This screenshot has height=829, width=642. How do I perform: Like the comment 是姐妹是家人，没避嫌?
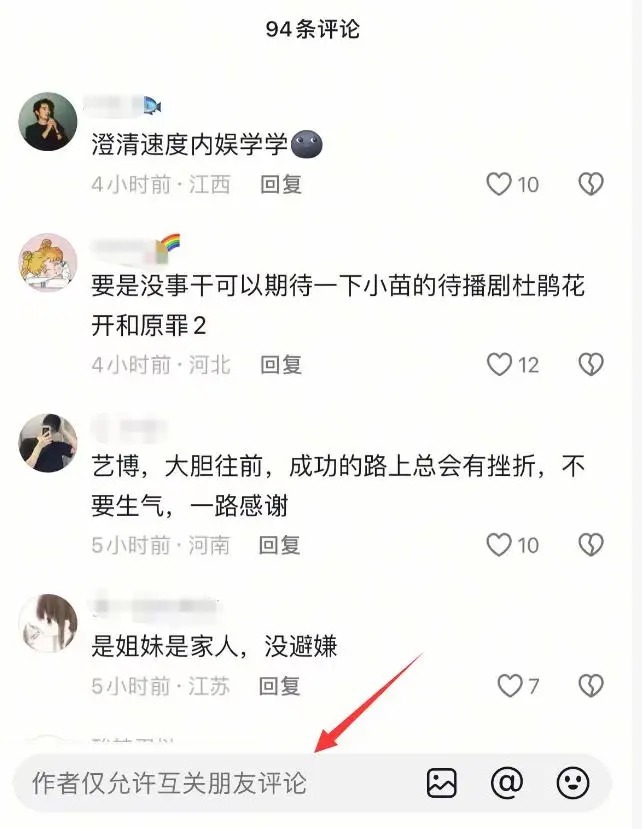point(510,686)
